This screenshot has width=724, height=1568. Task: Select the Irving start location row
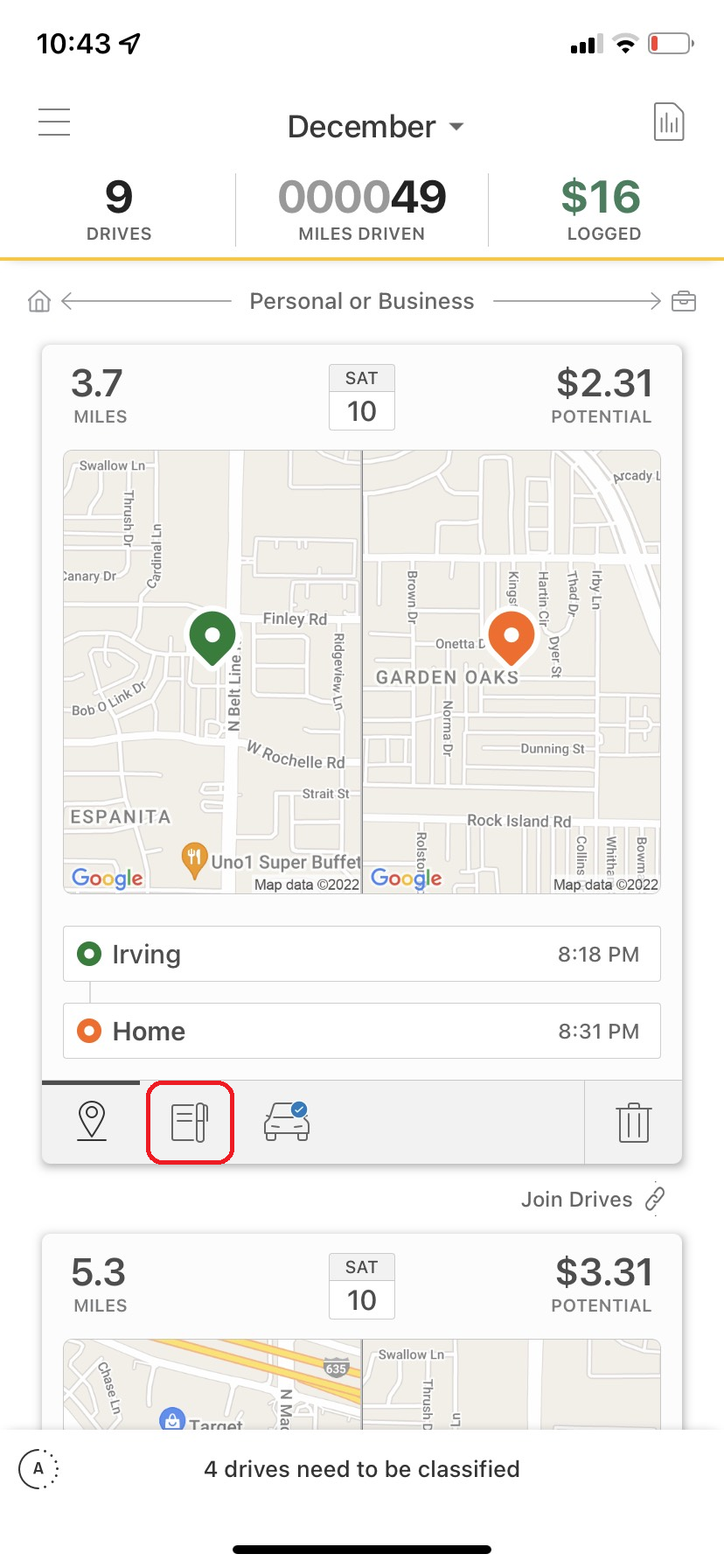click(362, 954)
